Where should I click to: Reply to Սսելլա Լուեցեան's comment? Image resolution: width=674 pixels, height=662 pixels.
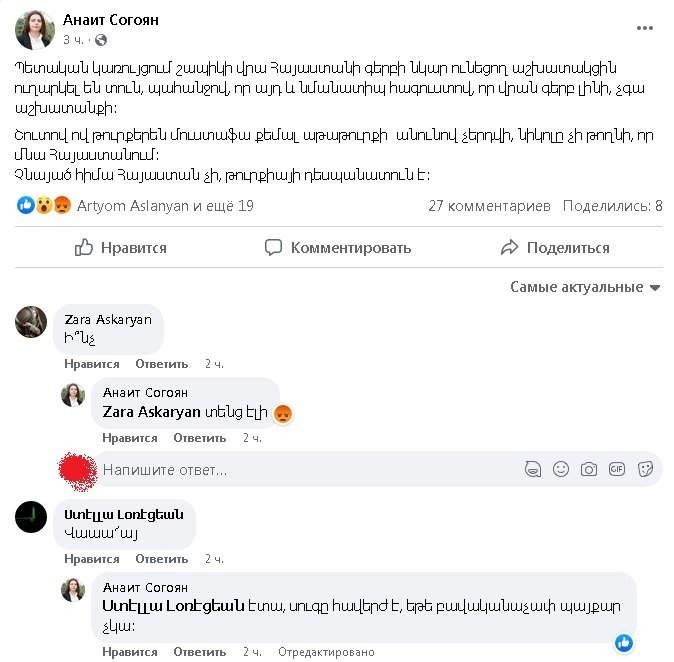[161, 558]
